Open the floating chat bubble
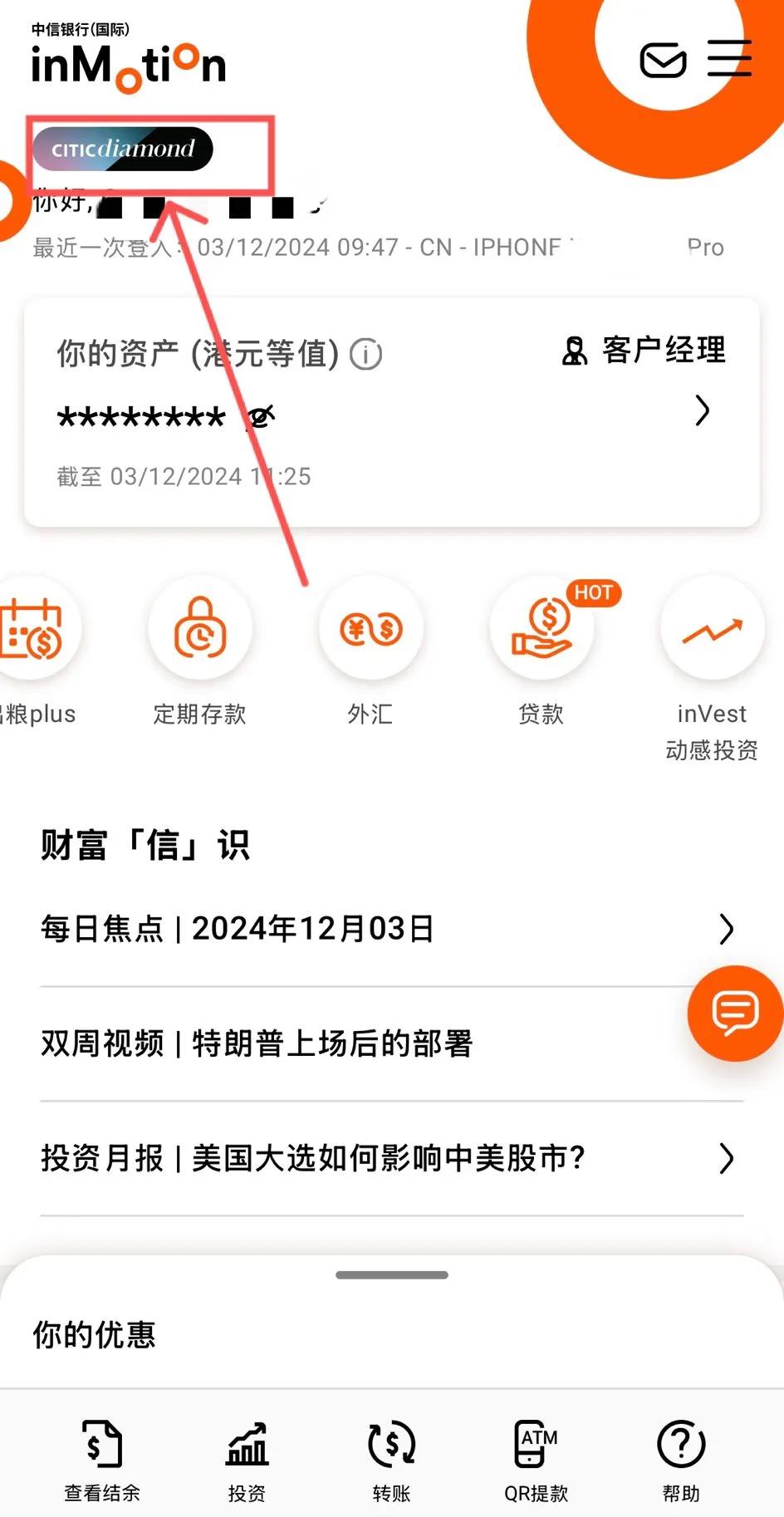 point(734,1013)
